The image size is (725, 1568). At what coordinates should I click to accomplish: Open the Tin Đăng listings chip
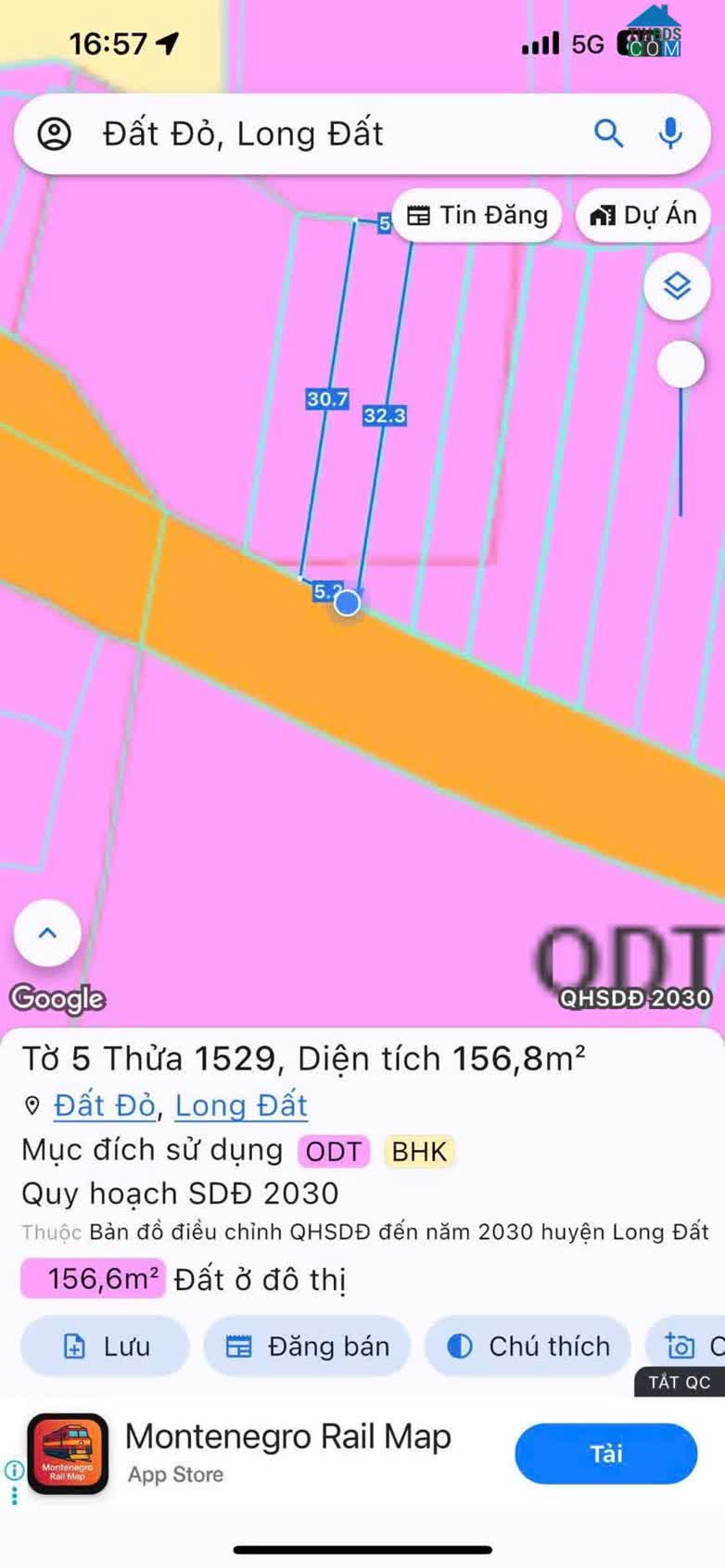tap(477, 216)
